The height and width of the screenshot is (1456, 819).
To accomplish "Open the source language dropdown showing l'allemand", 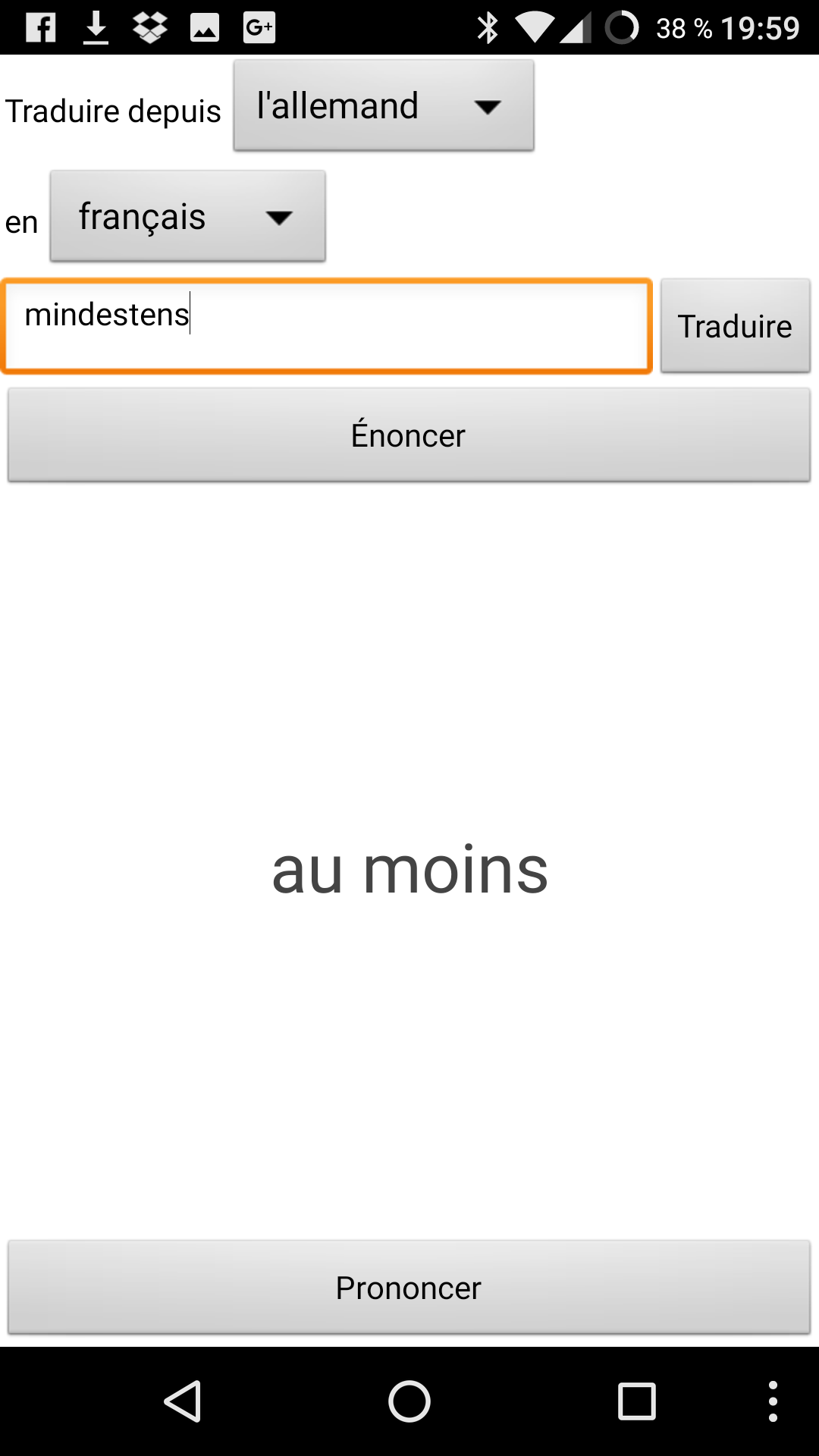I will point(384,105).
